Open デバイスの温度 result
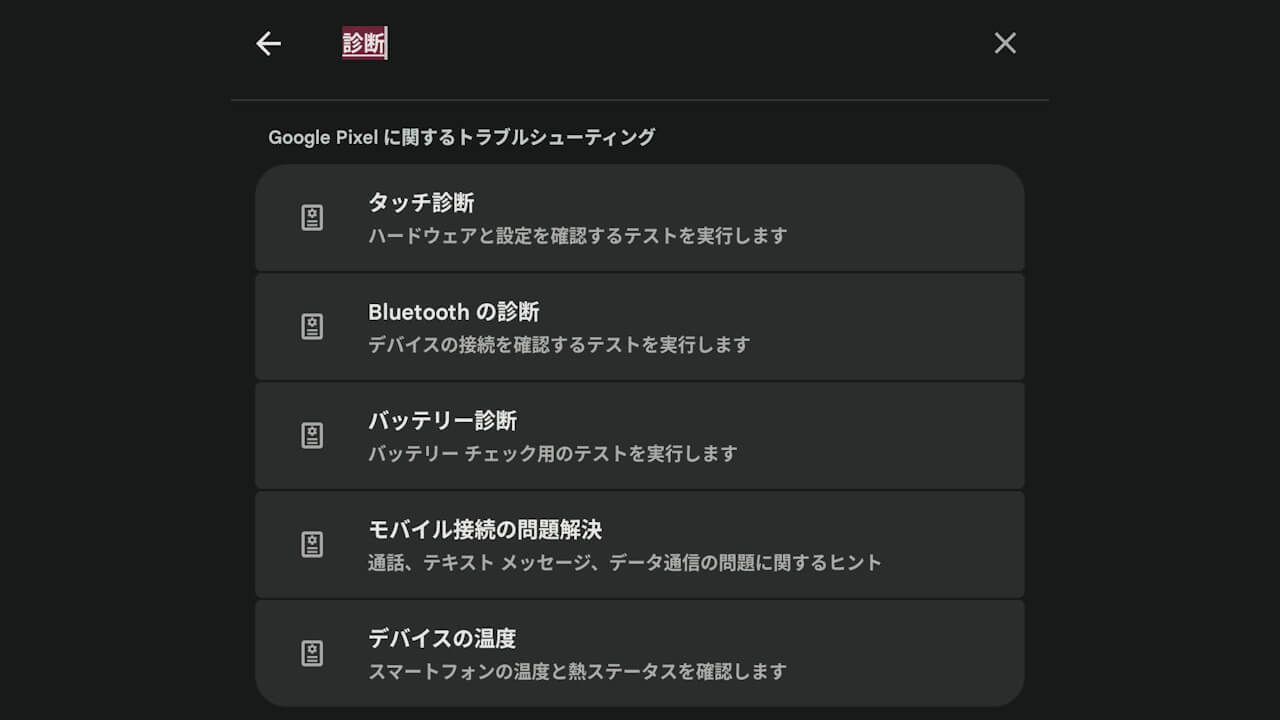This screenshot has height=720, width=1280. click(640, 653)
